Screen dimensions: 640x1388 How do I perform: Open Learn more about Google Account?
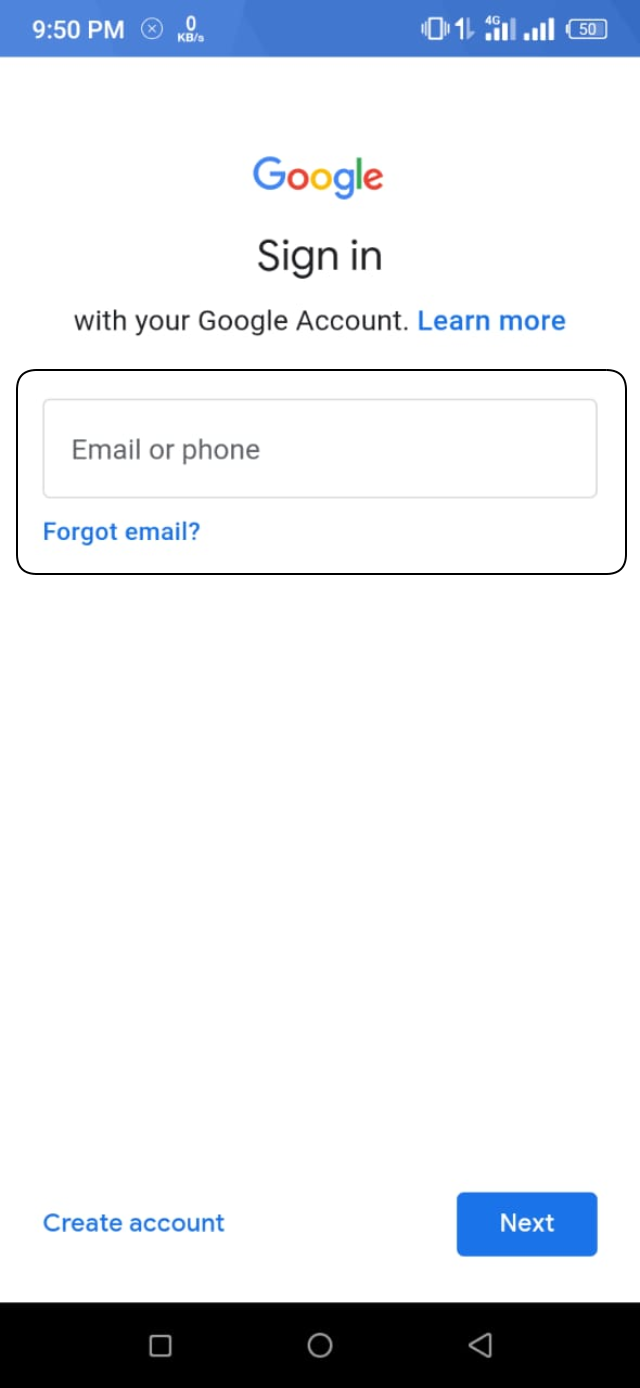click(x=491, y=321)
